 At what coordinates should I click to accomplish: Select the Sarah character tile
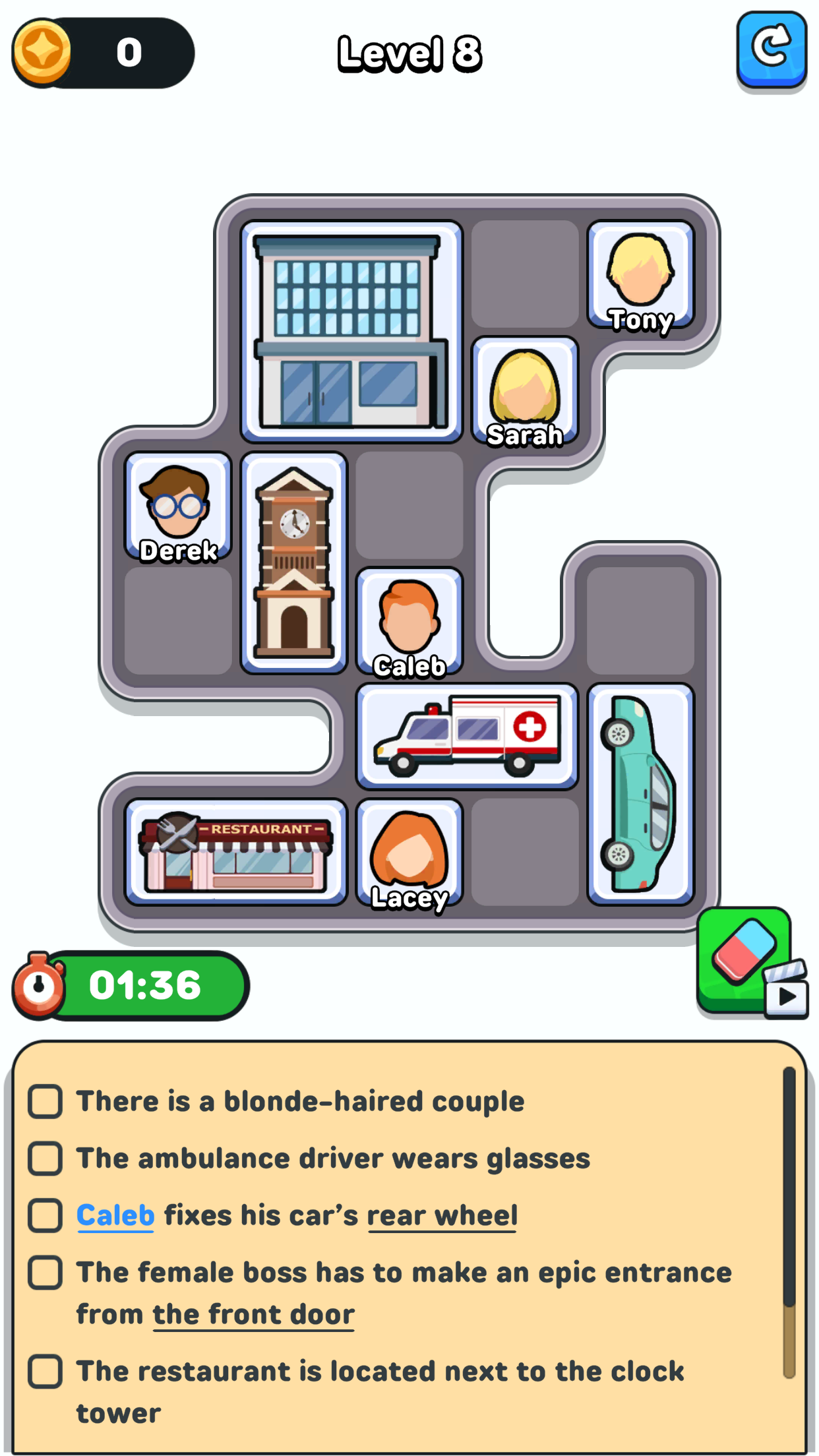525,391
